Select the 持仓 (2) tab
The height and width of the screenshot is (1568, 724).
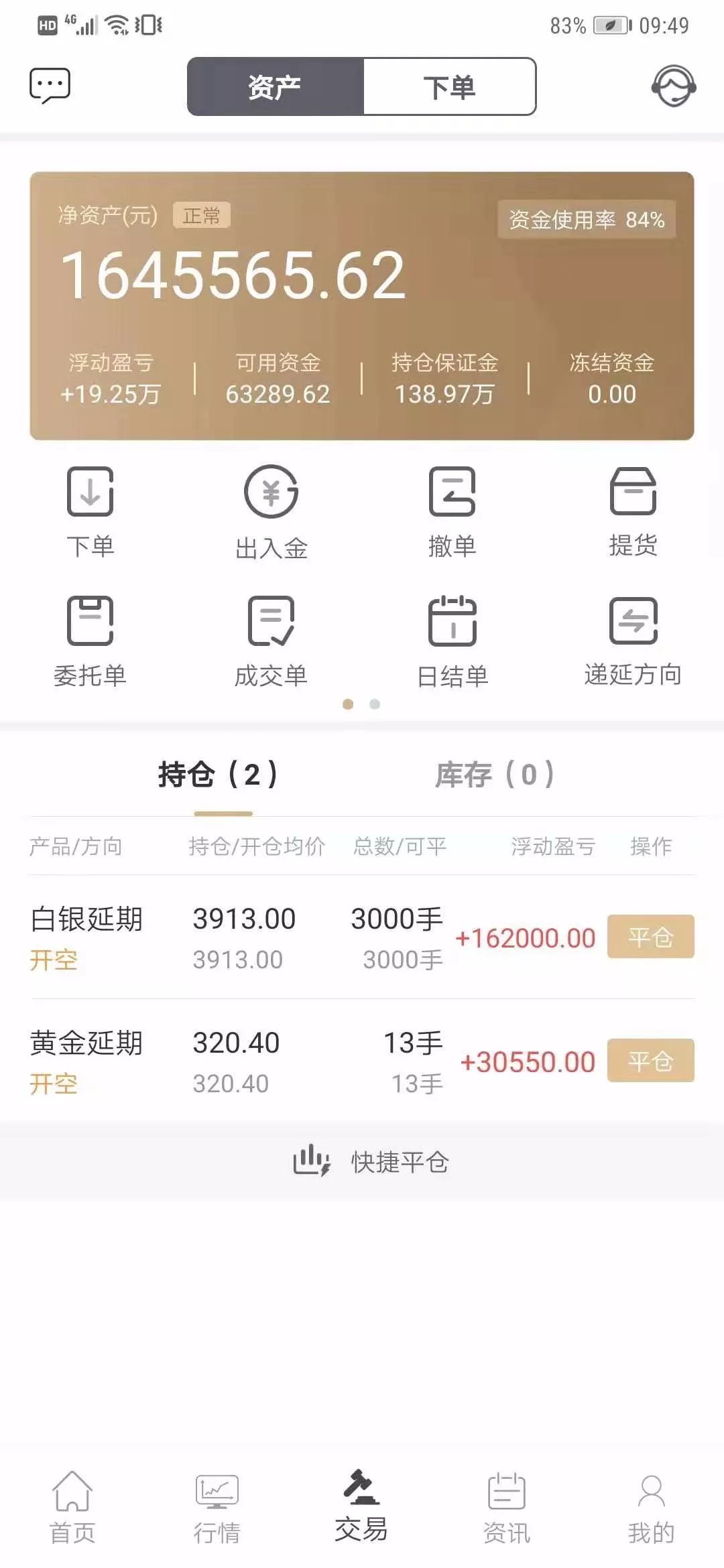click(x=219, y=775)
